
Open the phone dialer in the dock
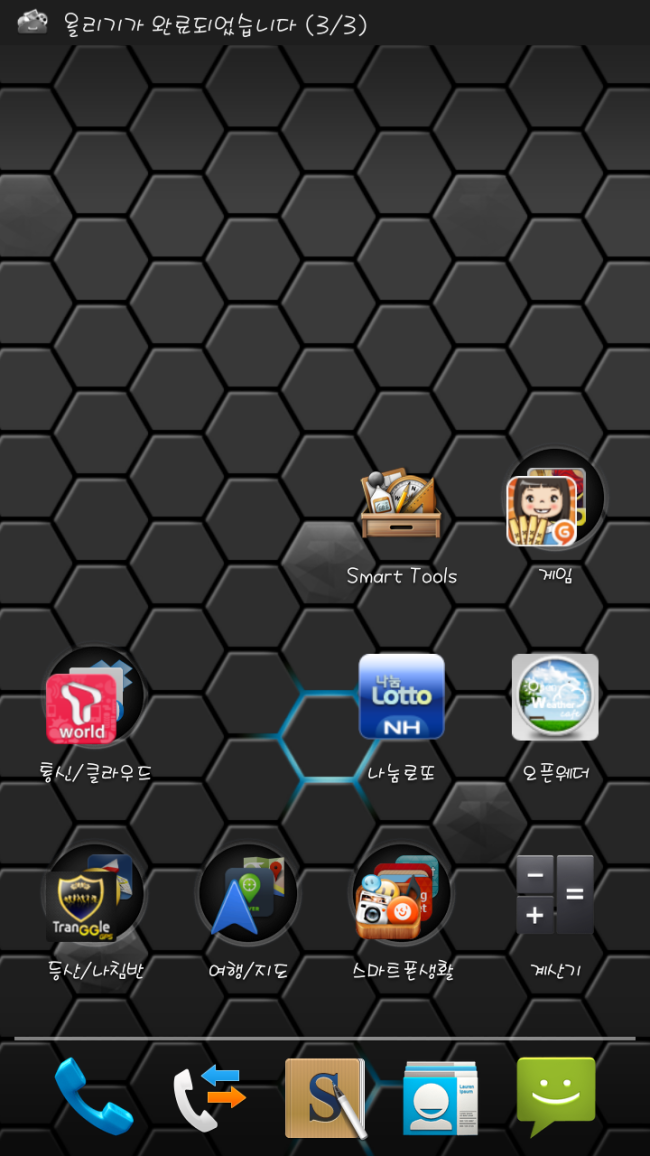pyautogui.click(x=93, y=1095)
